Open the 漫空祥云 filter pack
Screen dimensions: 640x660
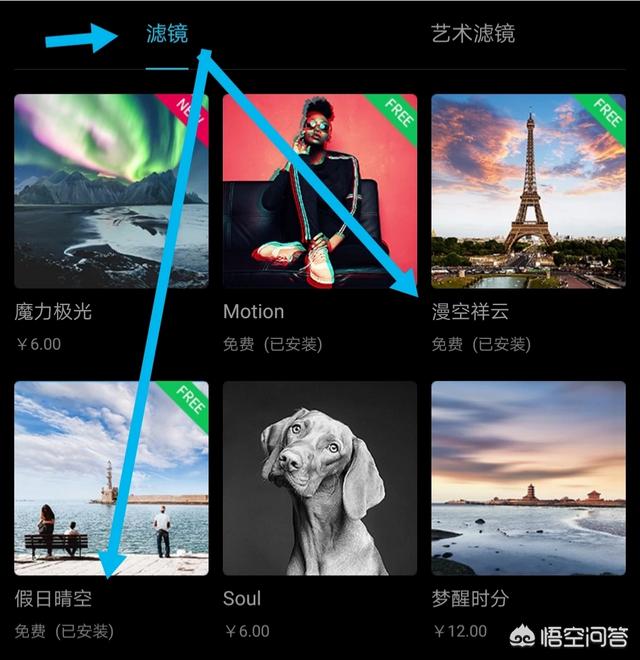click(528, 191)
